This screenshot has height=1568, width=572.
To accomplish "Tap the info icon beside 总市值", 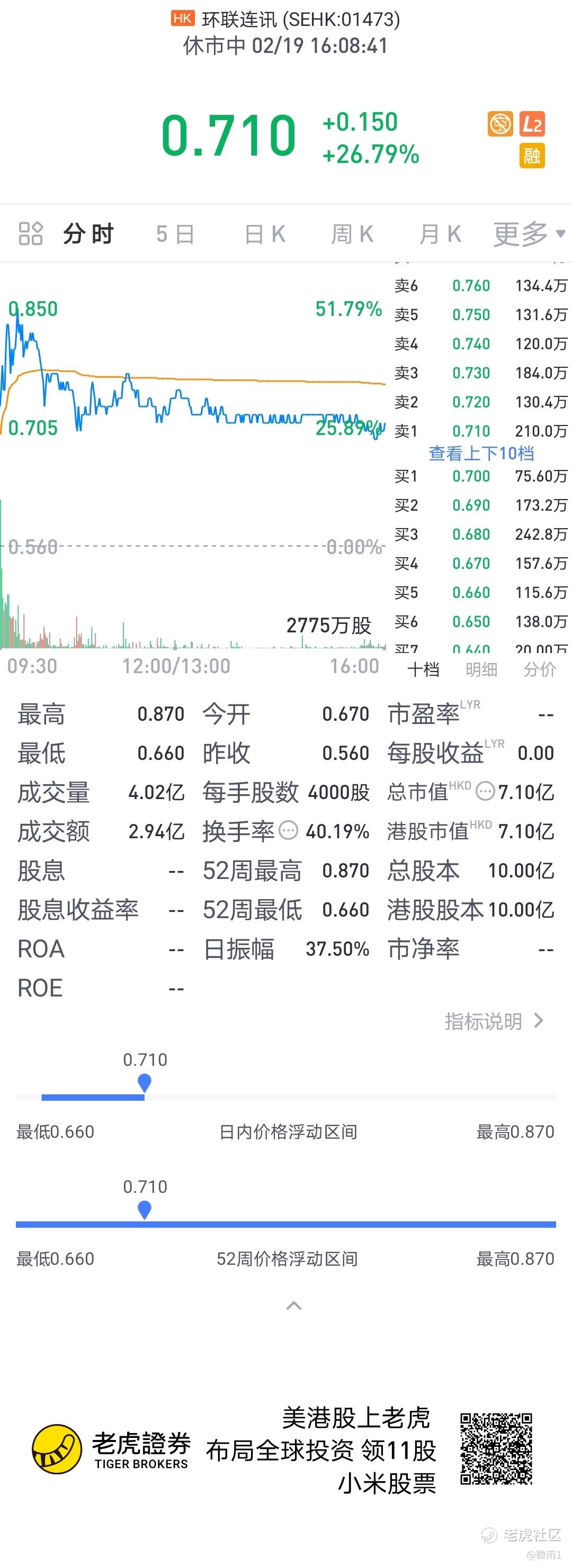I will point(485,791).
